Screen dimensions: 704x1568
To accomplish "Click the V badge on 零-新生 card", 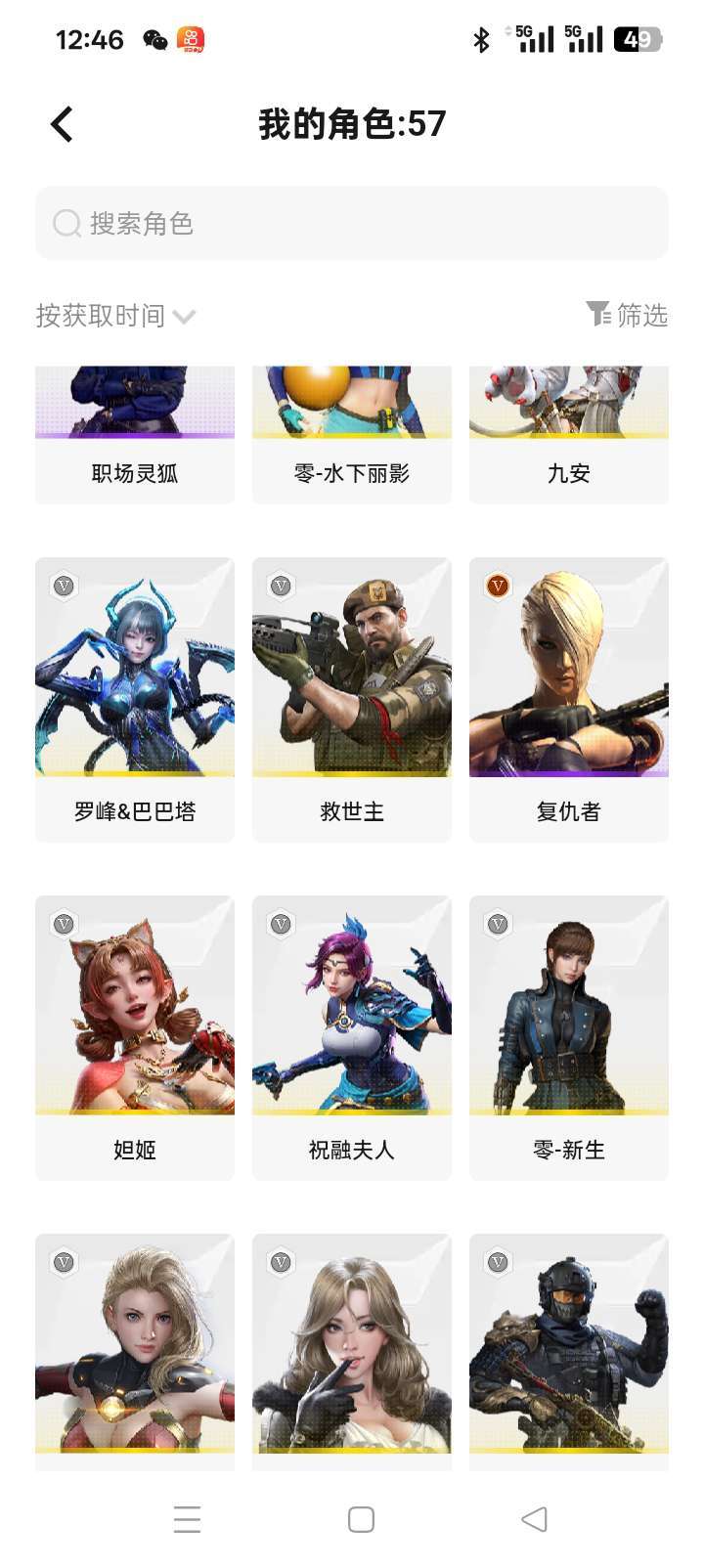I will pos(497,923).
